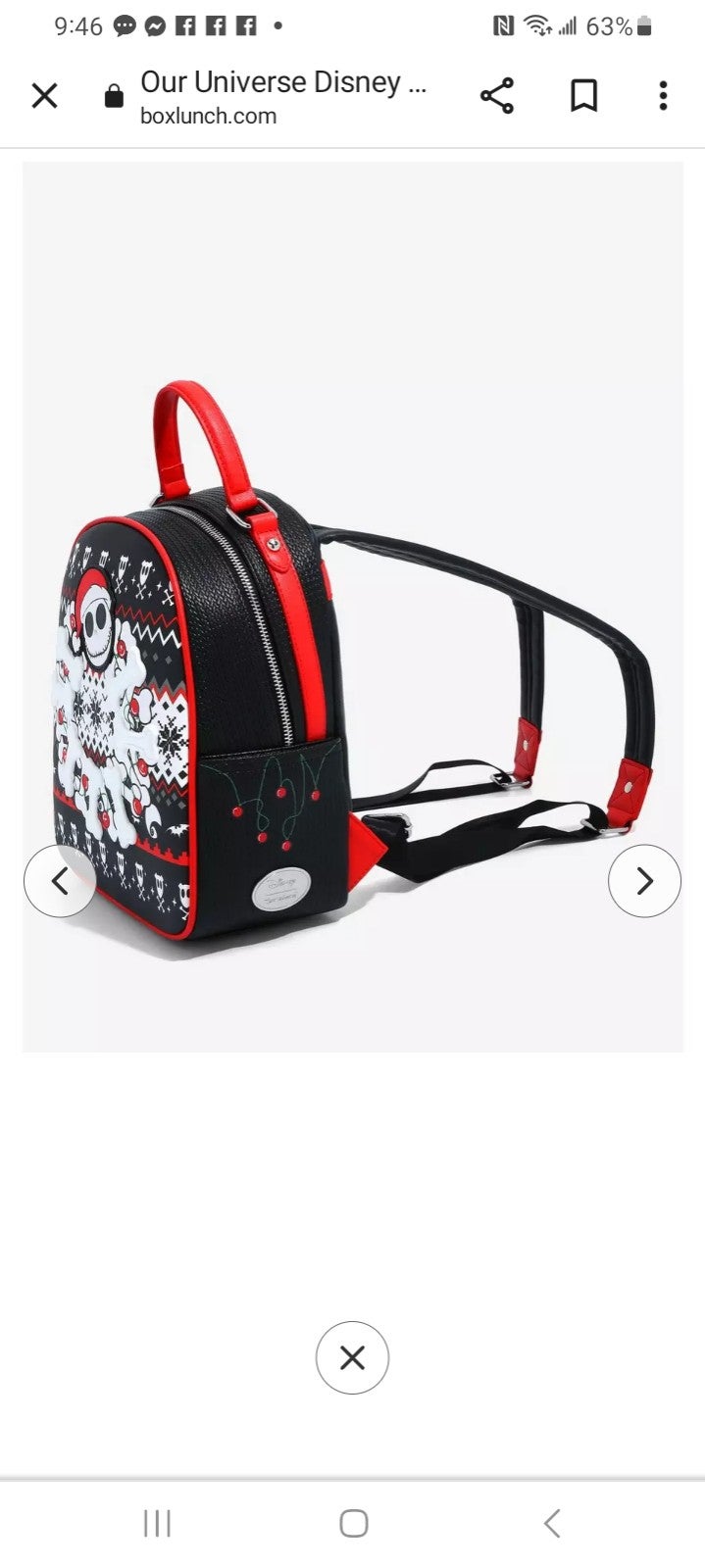Go to the system home screen
The image size is (705, 1568).
[353, 1523]
